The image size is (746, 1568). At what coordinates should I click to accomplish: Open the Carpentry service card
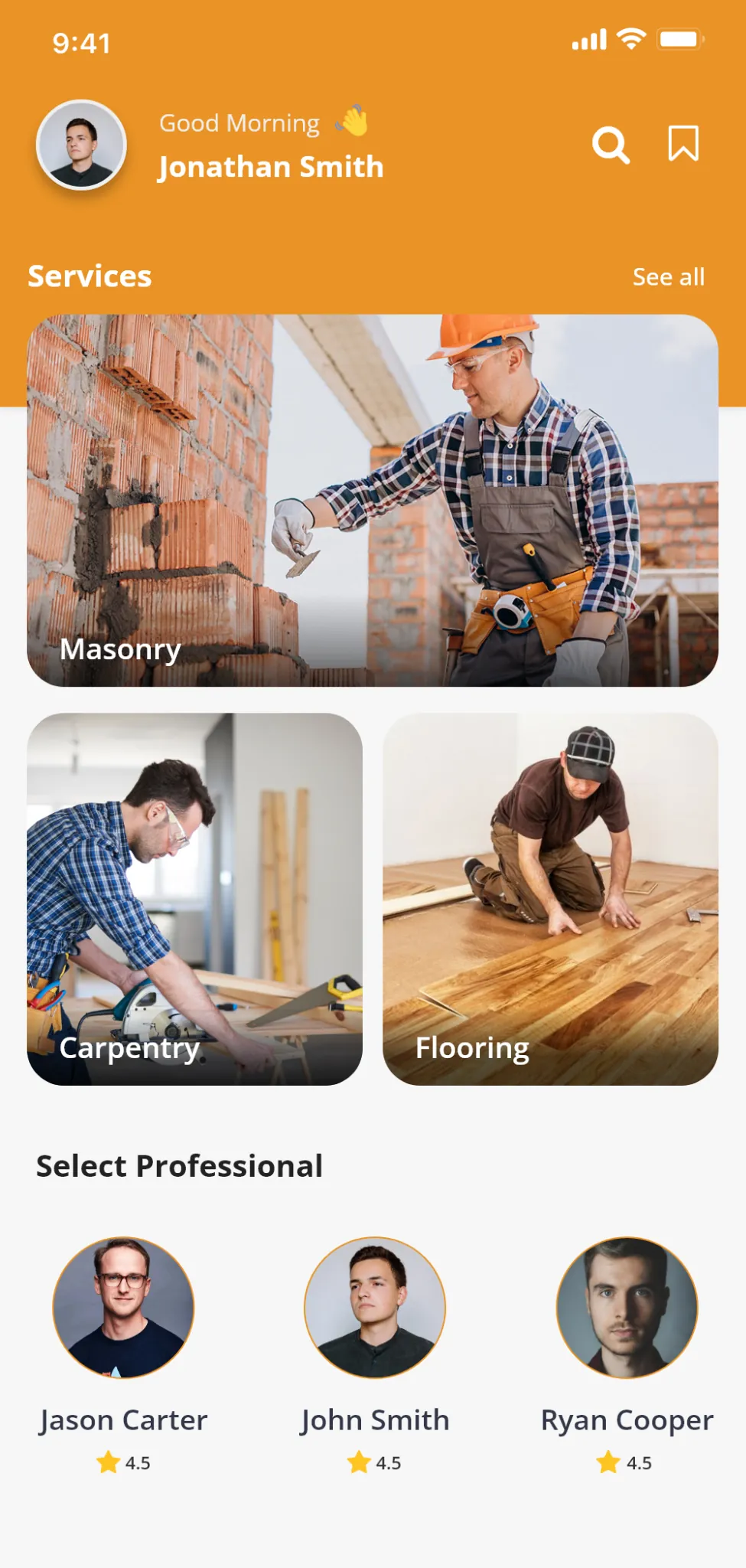(194, 899)
